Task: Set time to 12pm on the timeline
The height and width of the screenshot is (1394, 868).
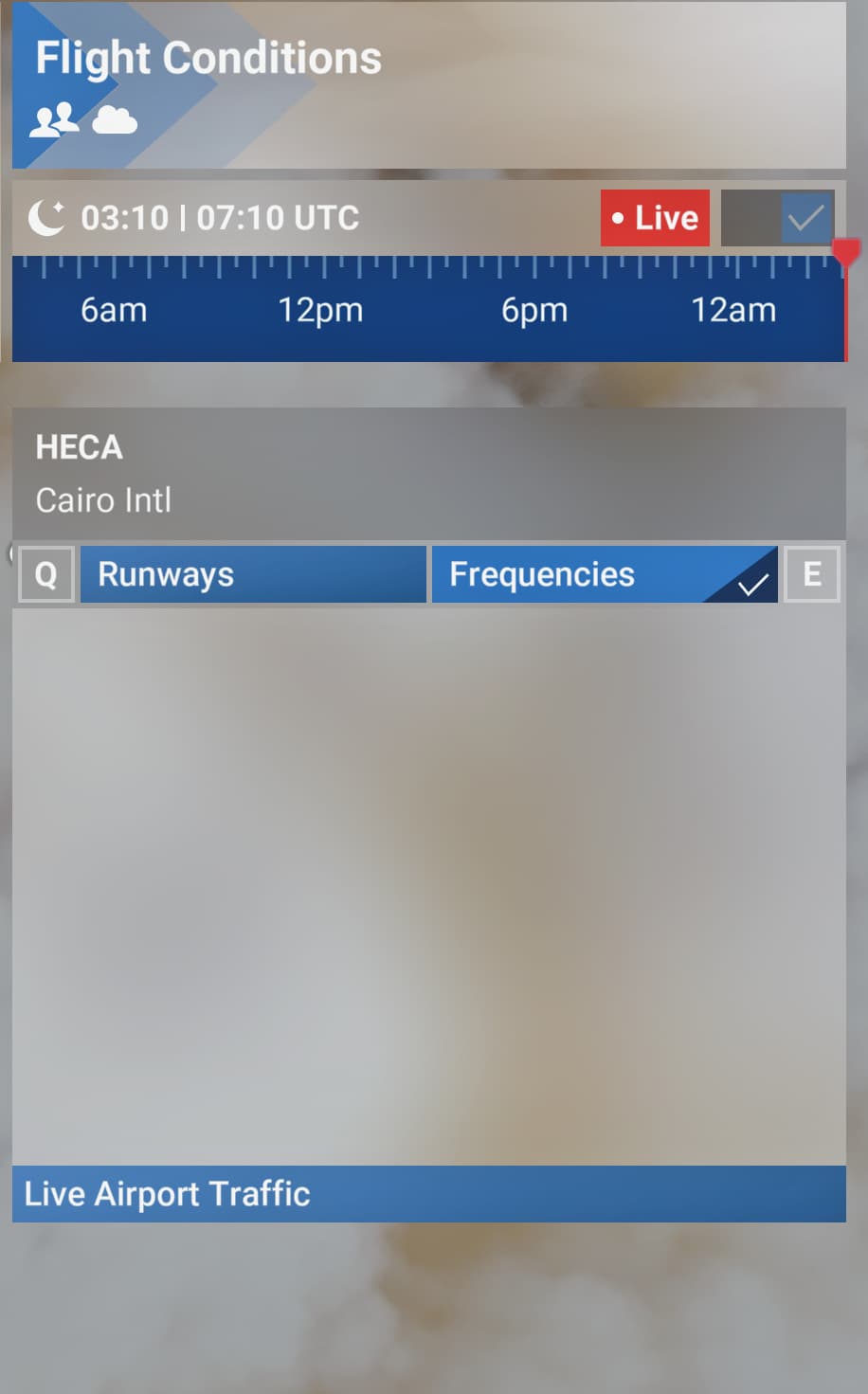Action: click(320, 310)
